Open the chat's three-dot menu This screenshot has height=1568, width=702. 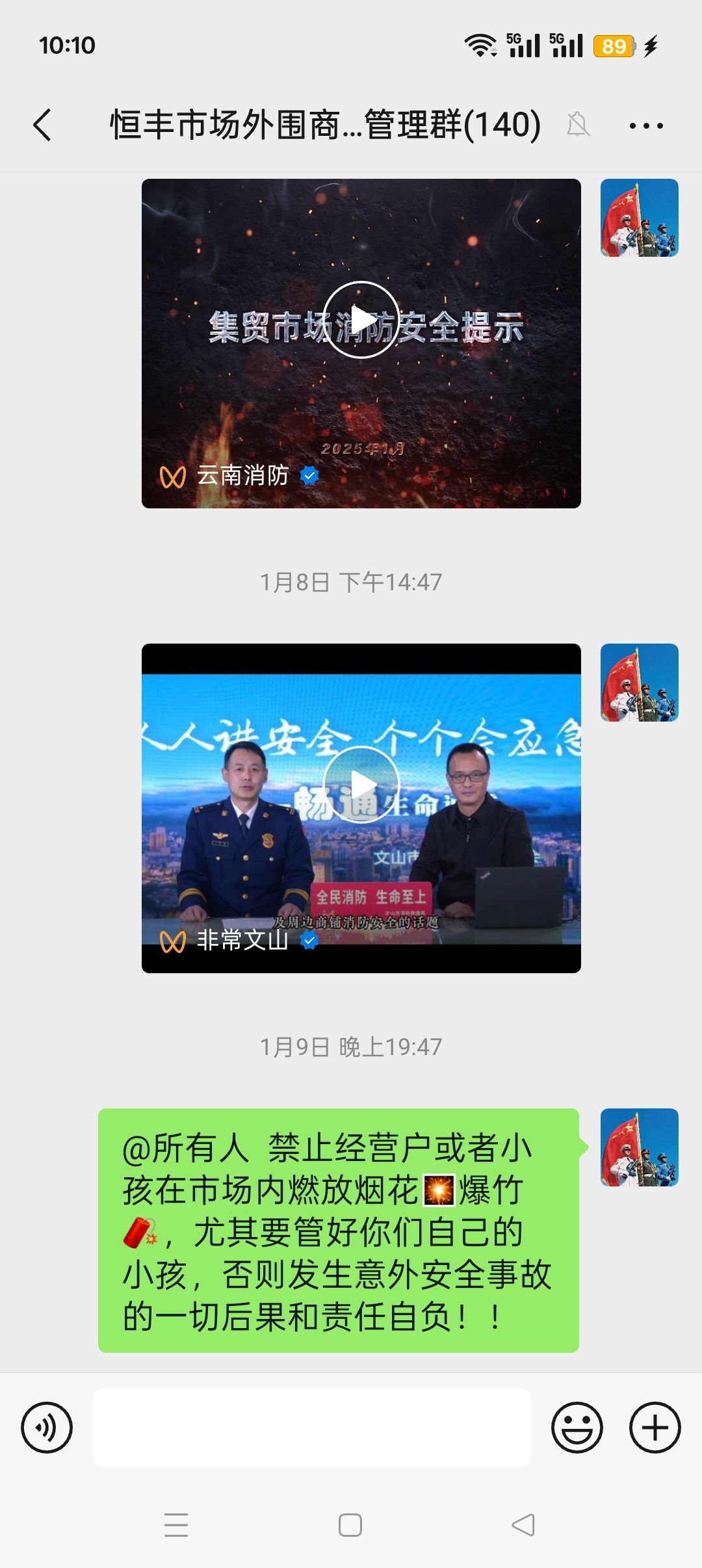646,125
